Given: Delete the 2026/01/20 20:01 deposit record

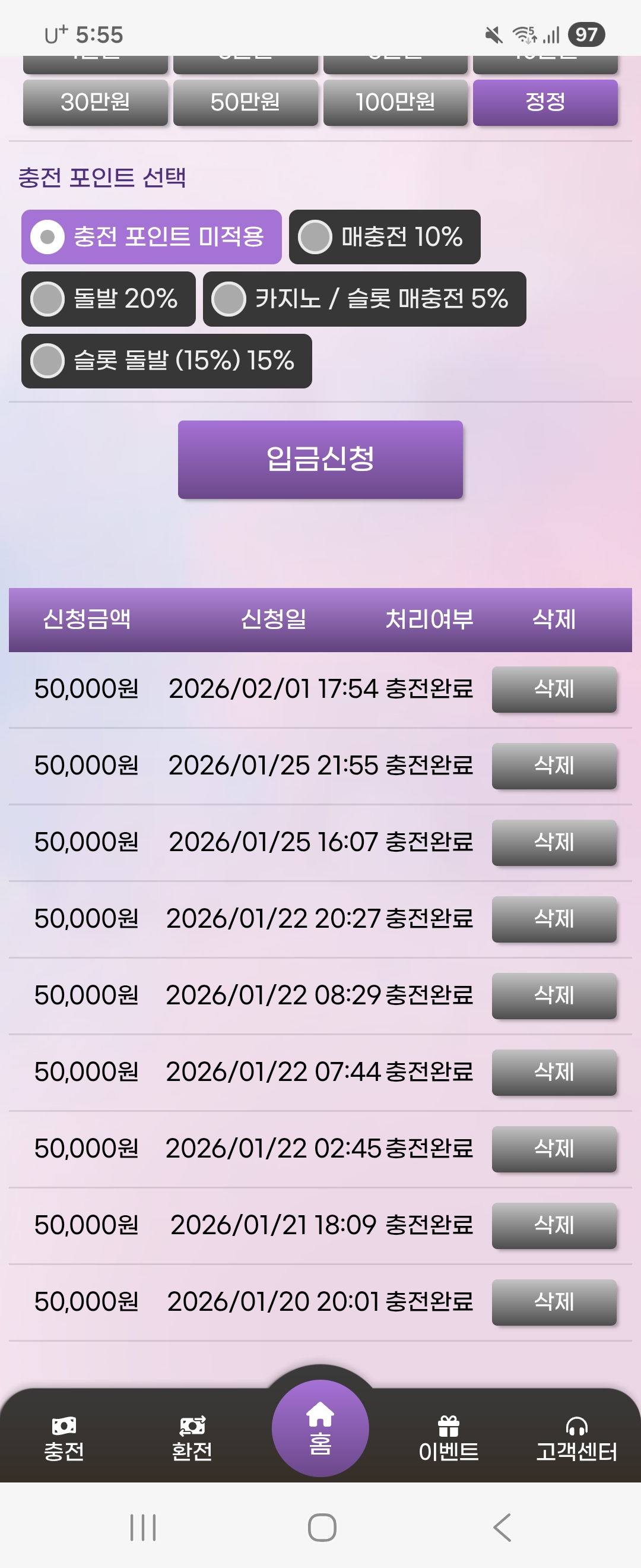Looking at the screenshot, I should [x=552, y=1303].
